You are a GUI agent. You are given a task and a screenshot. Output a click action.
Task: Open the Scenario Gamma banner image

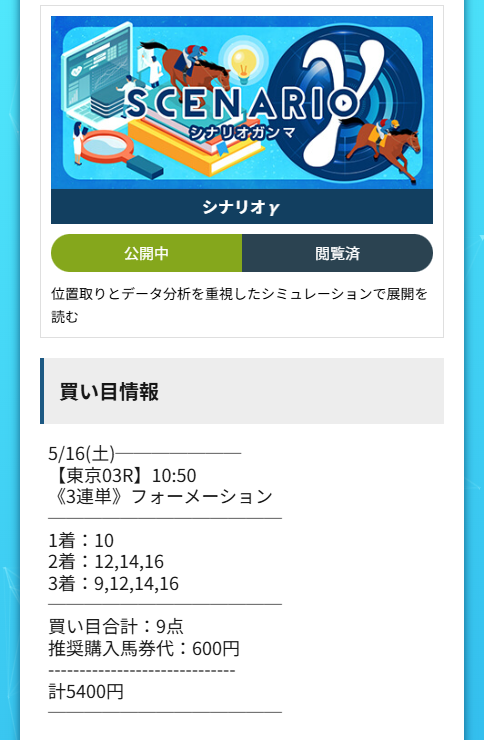(242, 103)
